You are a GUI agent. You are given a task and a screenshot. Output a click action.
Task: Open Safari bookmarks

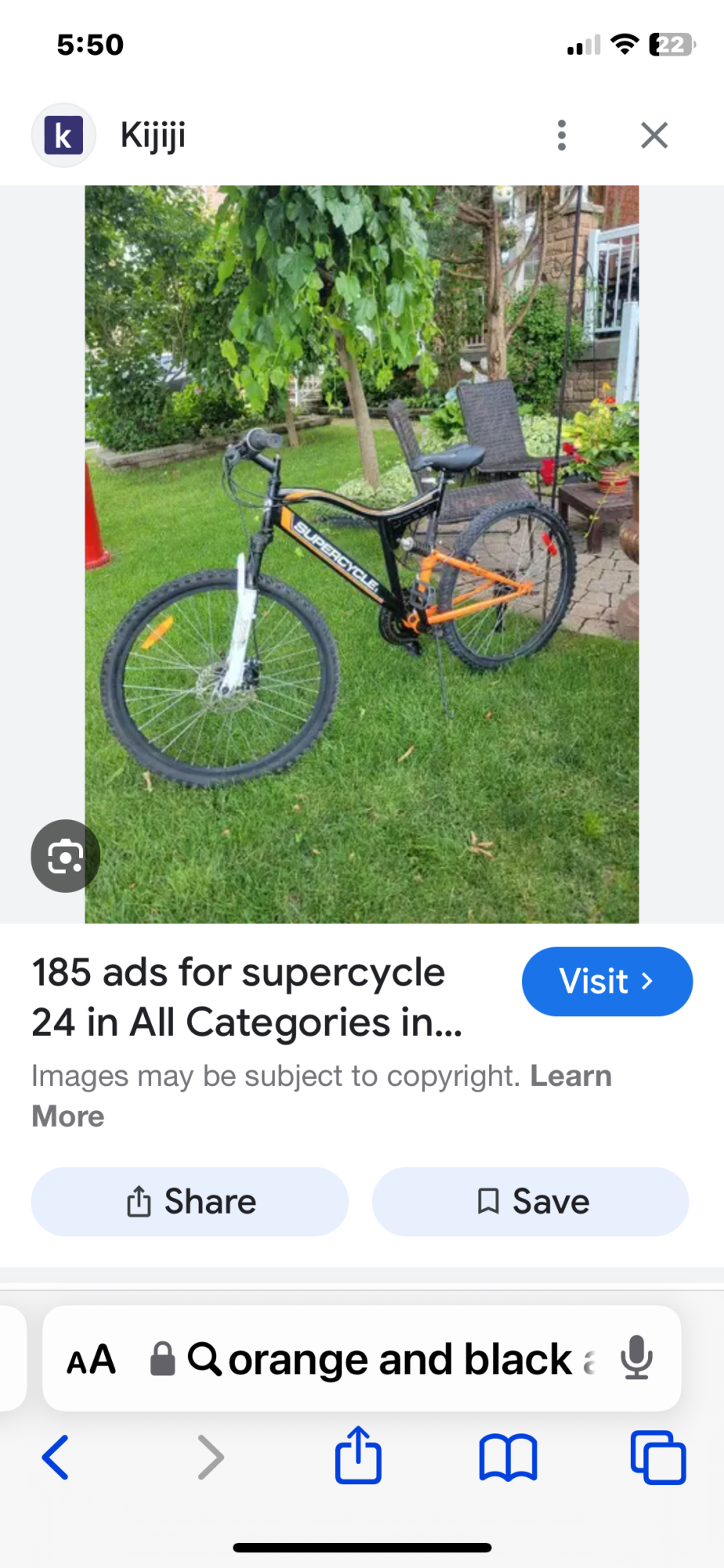508,1457
